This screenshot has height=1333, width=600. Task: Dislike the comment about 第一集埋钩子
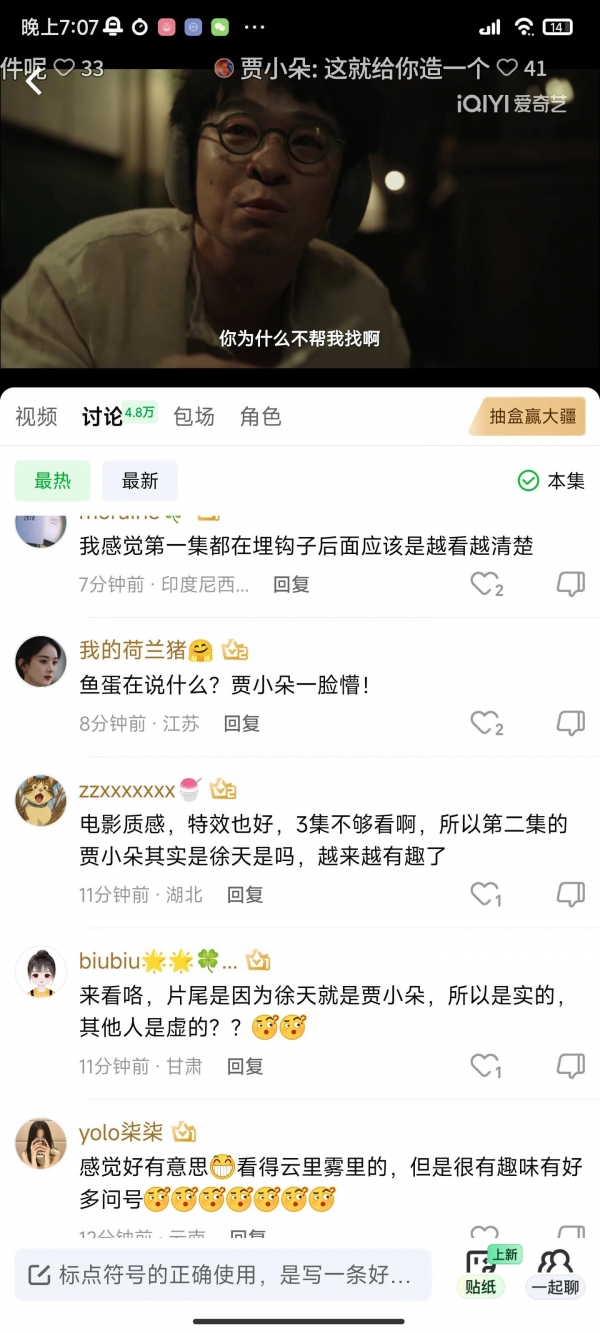coord(570,584)
